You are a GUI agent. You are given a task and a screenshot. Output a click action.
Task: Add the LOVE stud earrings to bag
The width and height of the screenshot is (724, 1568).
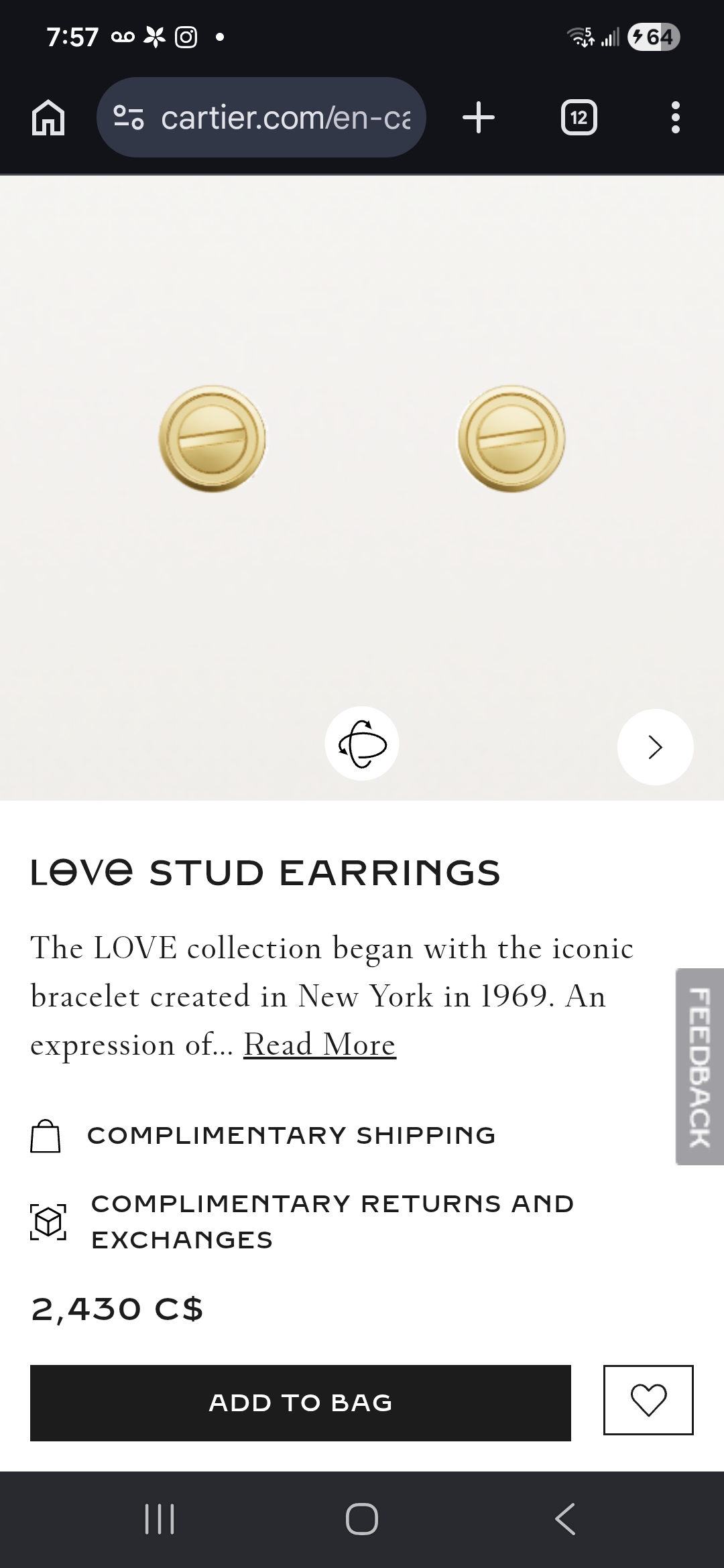pos(300,1402)
